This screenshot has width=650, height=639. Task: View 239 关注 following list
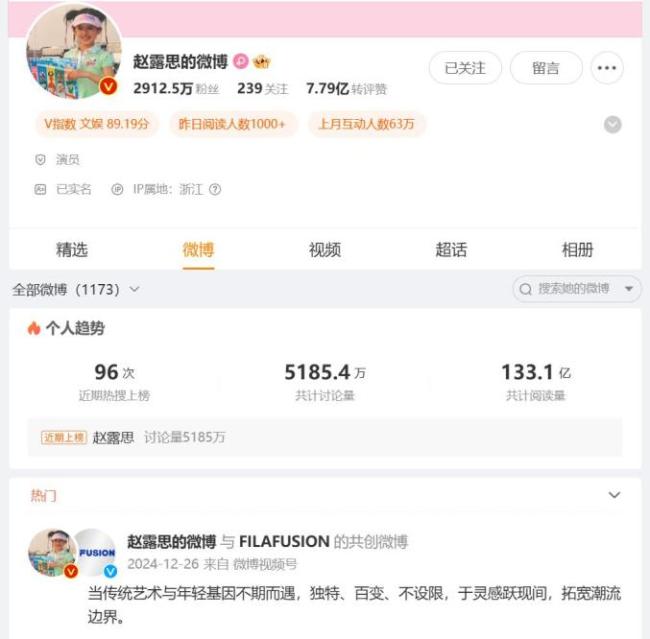[262, 89]
